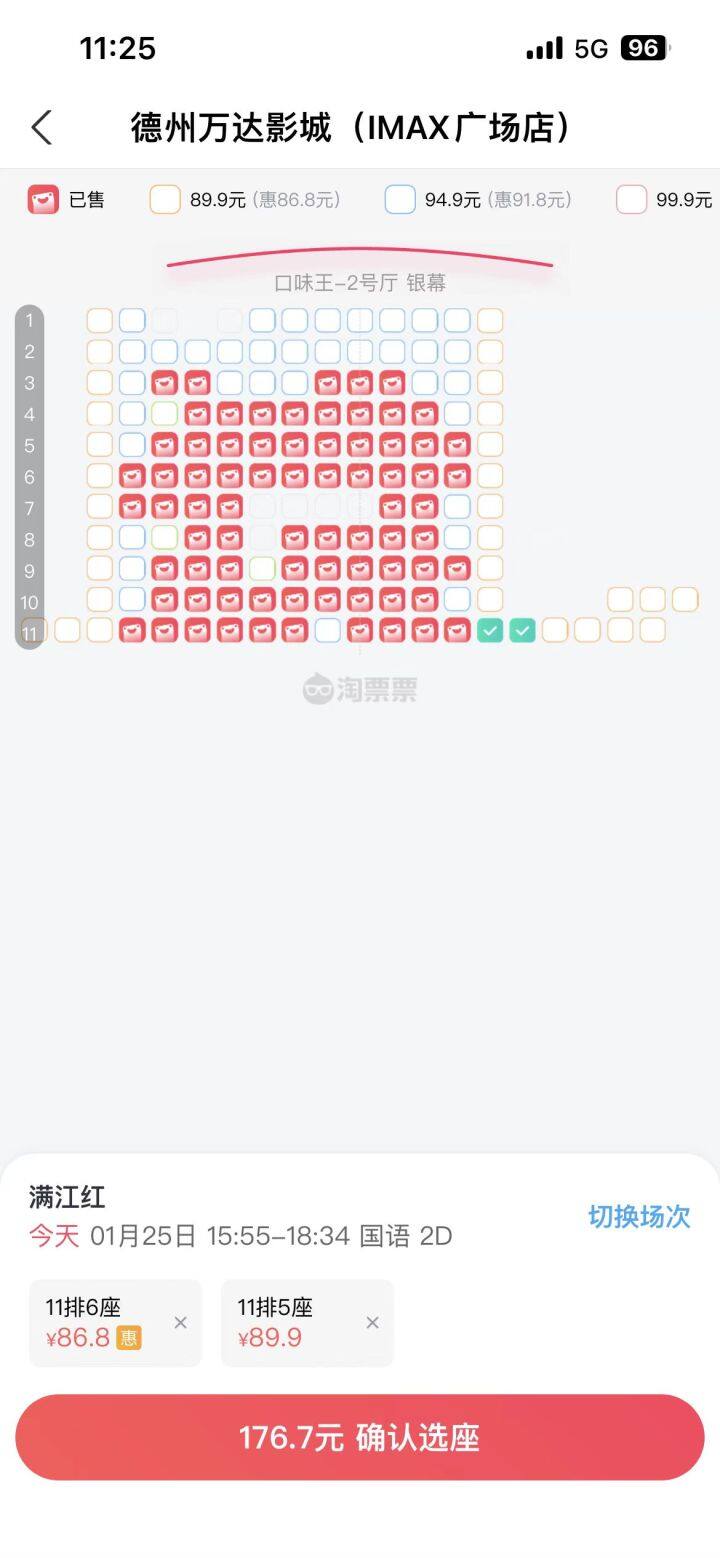720x1558 pixels.
Task: Remove the selected seat 11排5座
Action: 372,1323
